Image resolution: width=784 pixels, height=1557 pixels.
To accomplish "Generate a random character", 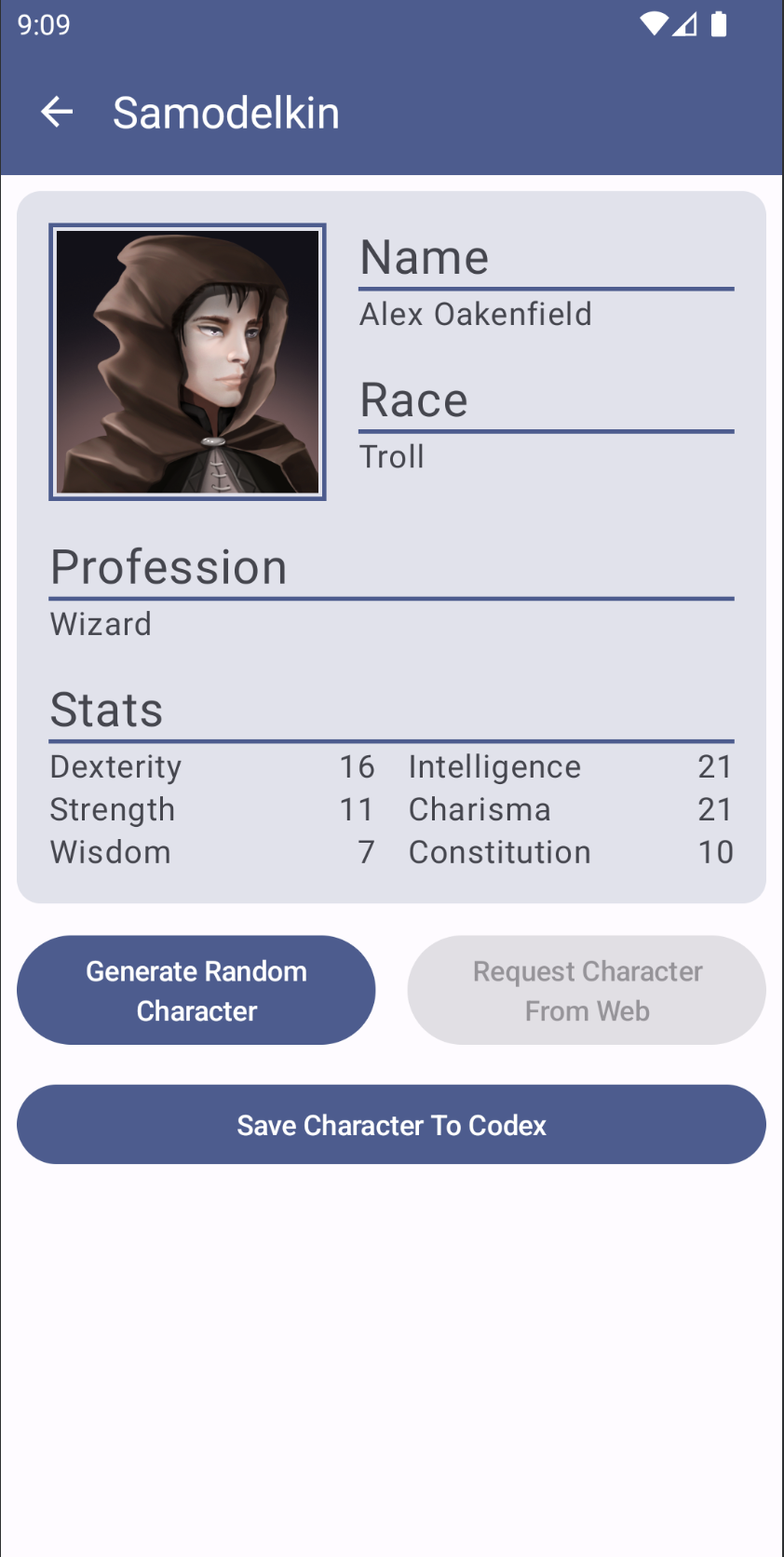I will coord(196,990).
